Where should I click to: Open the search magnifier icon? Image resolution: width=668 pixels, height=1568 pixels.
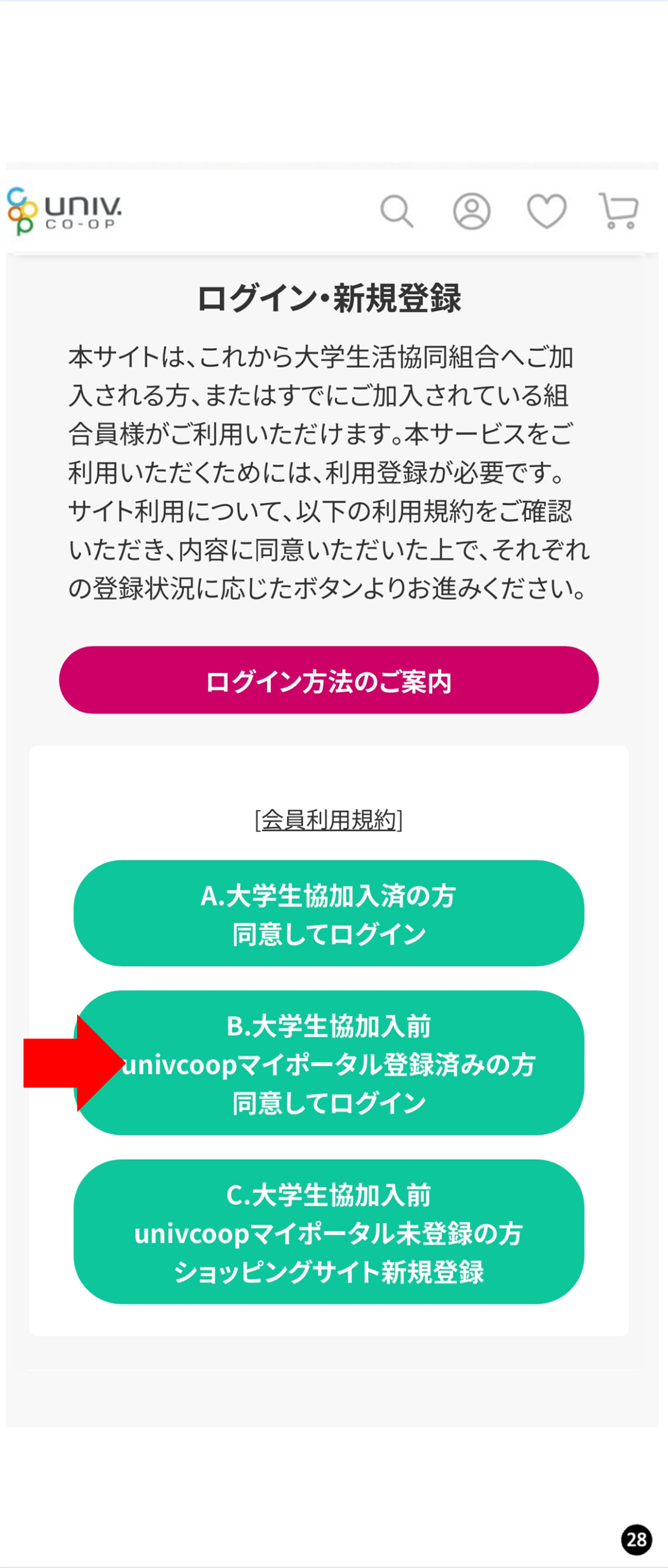[397, 211]
